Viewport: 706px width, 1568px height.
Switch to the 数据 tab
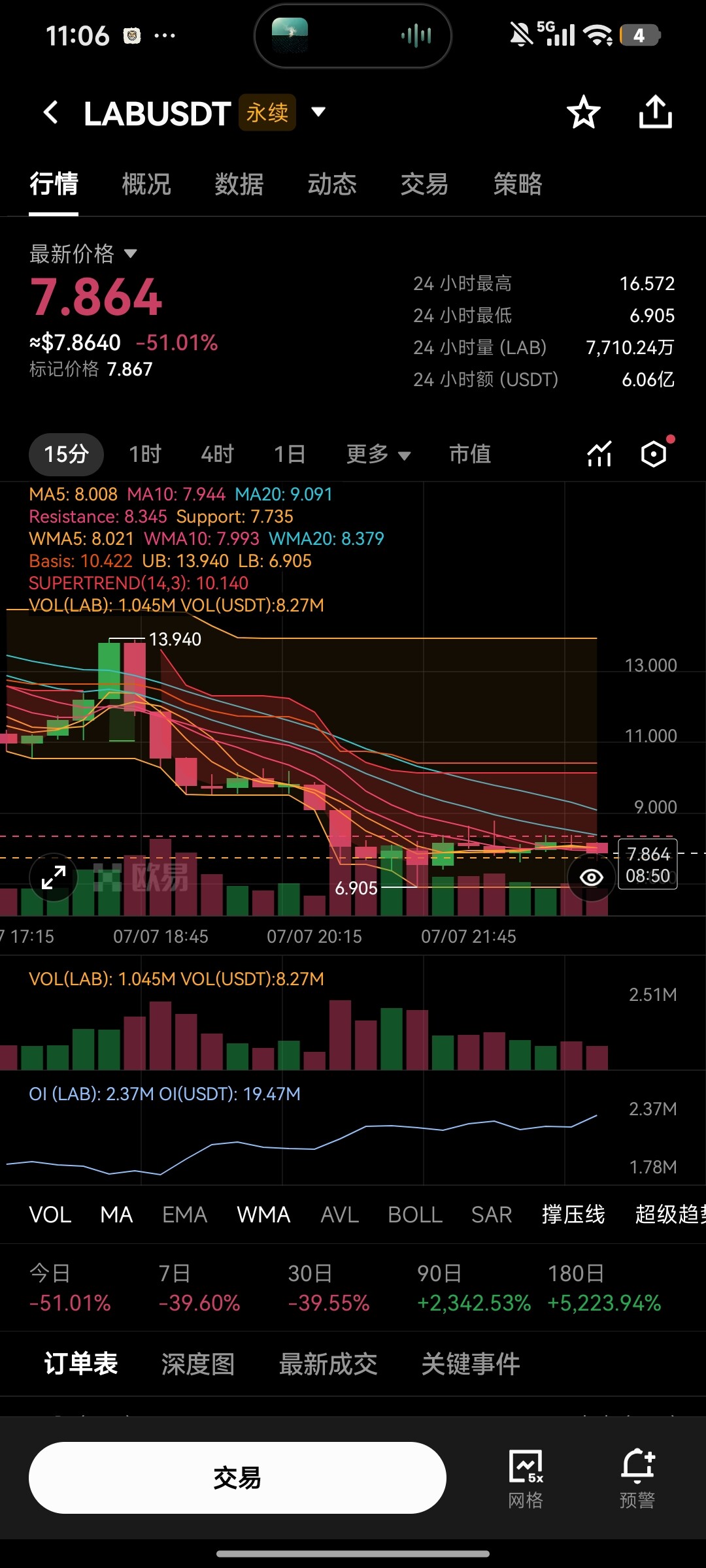239,184
